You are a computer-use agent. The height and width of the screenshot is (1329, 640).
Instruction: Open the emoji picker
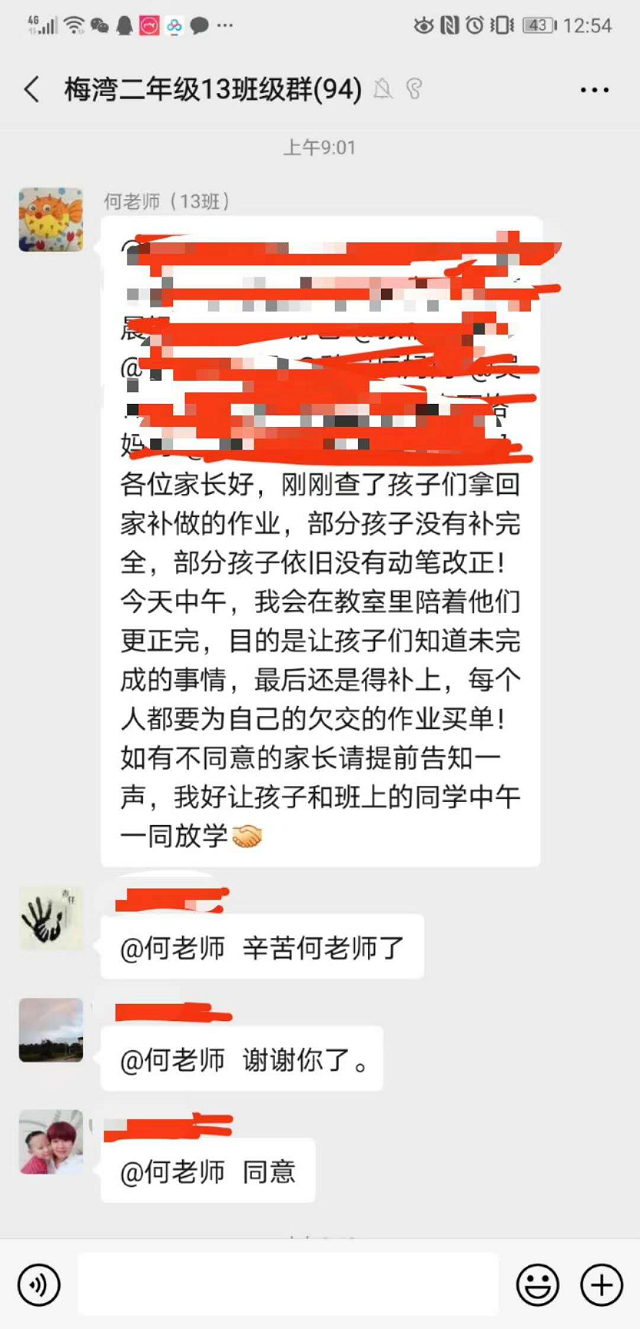pos(537,1284)
